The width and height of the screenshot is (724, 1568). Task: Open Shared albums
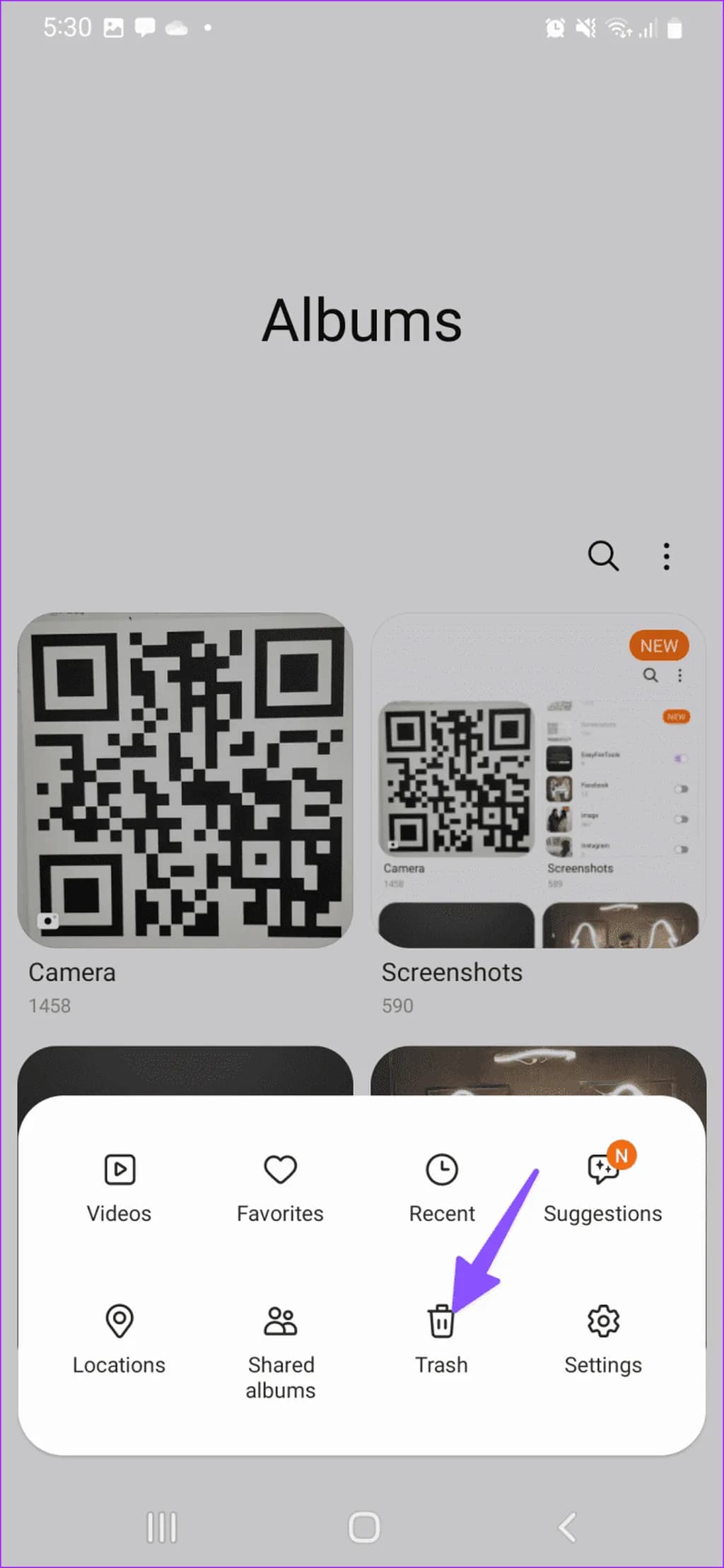[x=280, y=1350]
